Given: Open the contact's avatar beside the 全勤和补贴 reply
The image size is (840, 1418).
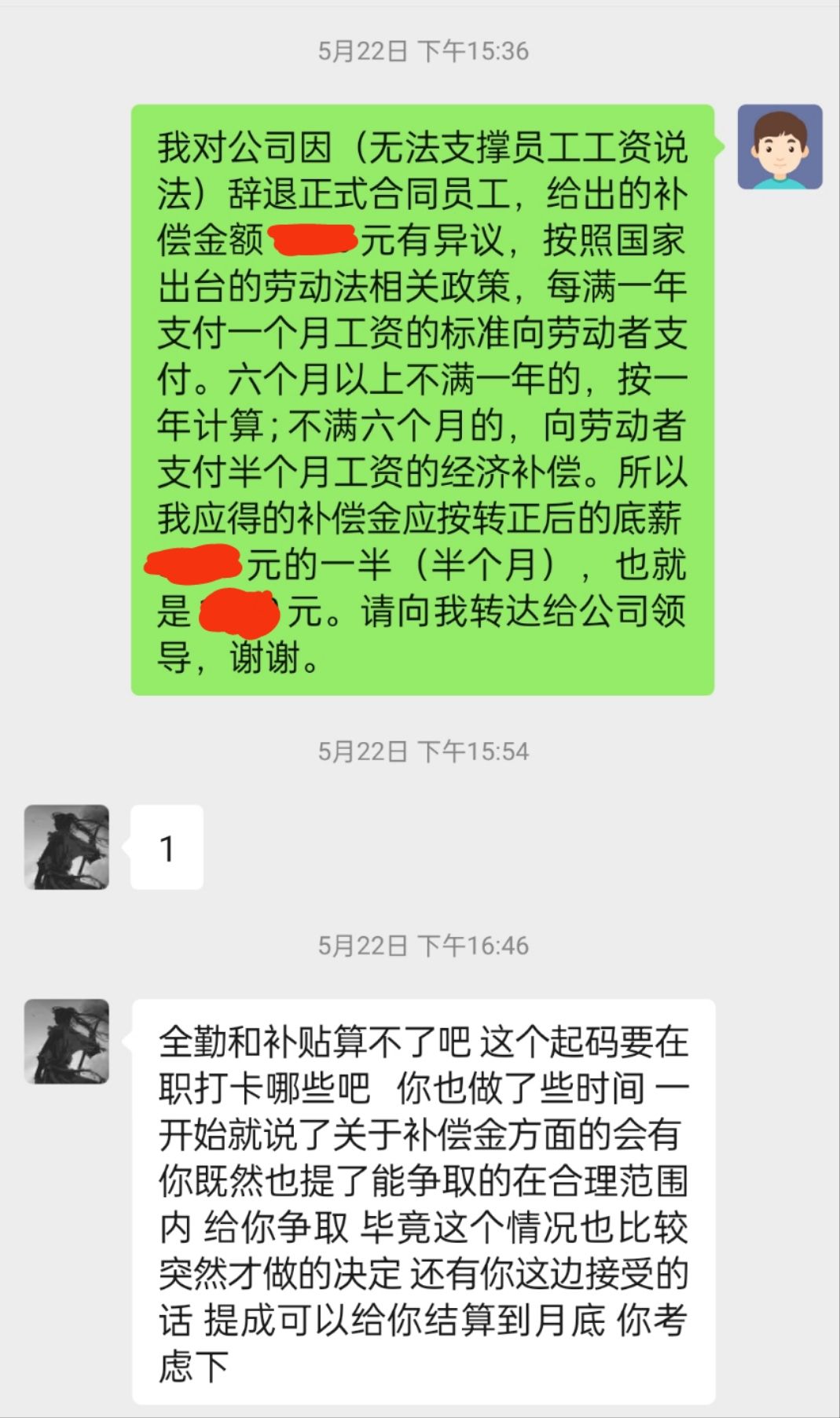Looking at the screenshot, I should click(x=67, y=1041).
